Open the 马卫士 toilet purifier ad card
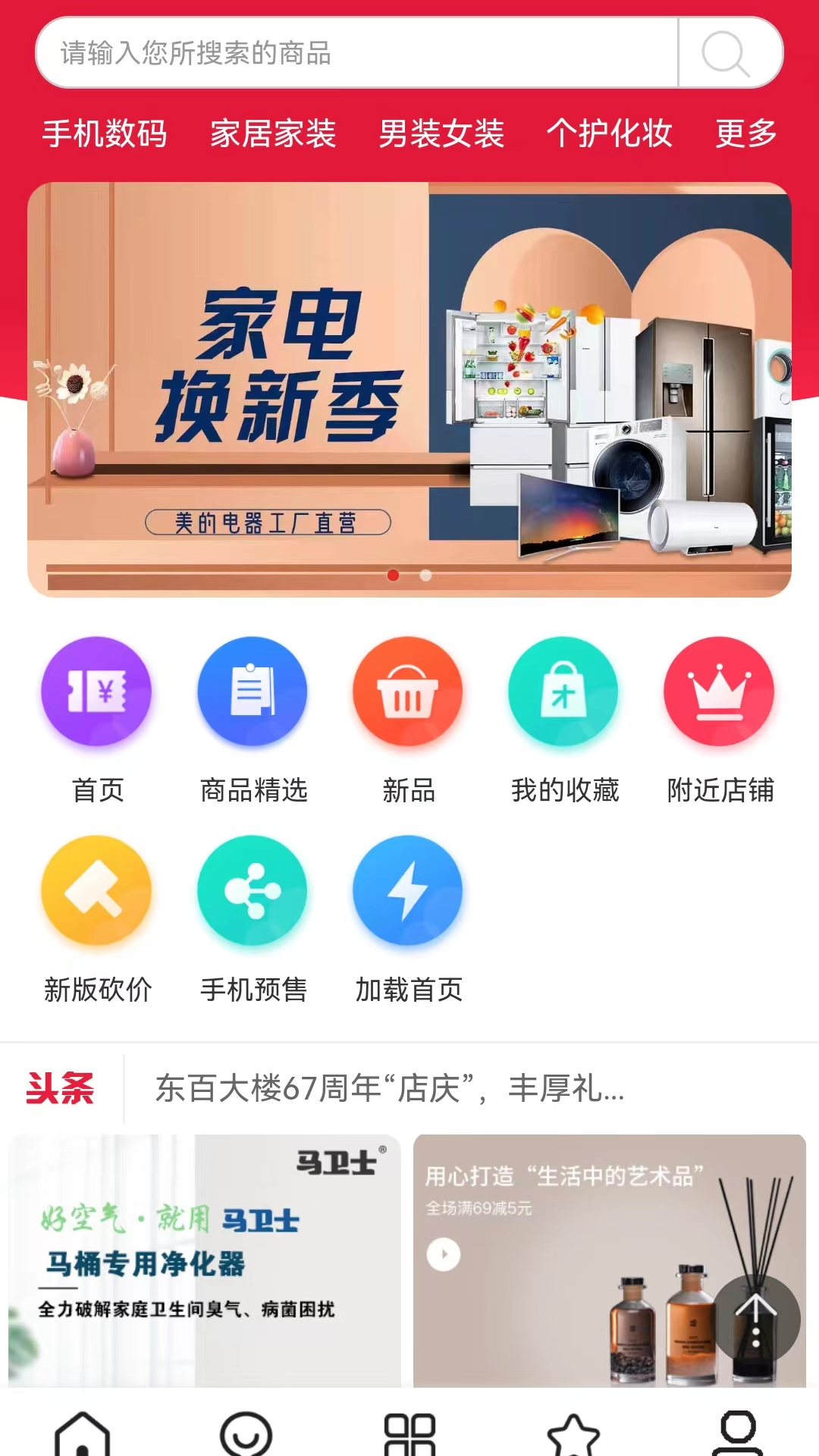This screenshot has height=1456, width=819. coord(205,1260)
